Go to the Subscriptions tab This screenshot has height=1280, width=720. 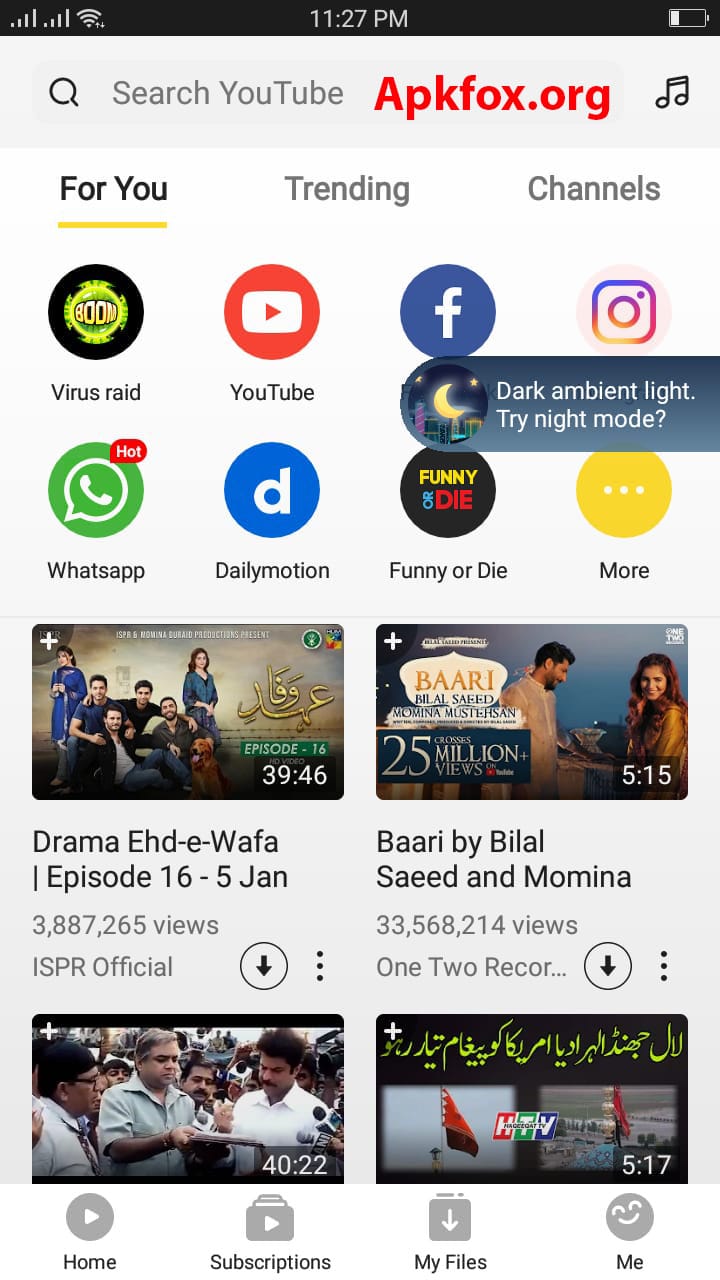270,1233
